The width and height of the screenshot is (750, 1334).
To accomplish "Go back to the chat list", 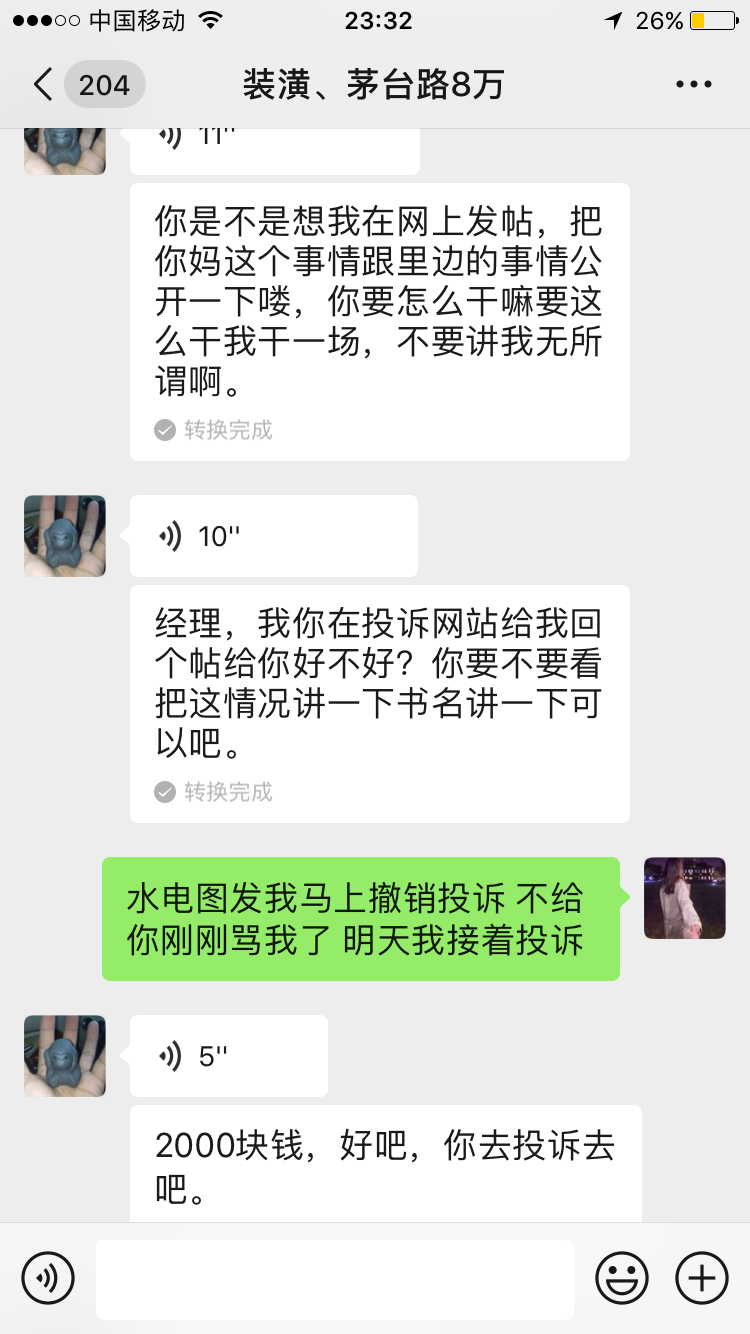I will (x=42, y=85).
